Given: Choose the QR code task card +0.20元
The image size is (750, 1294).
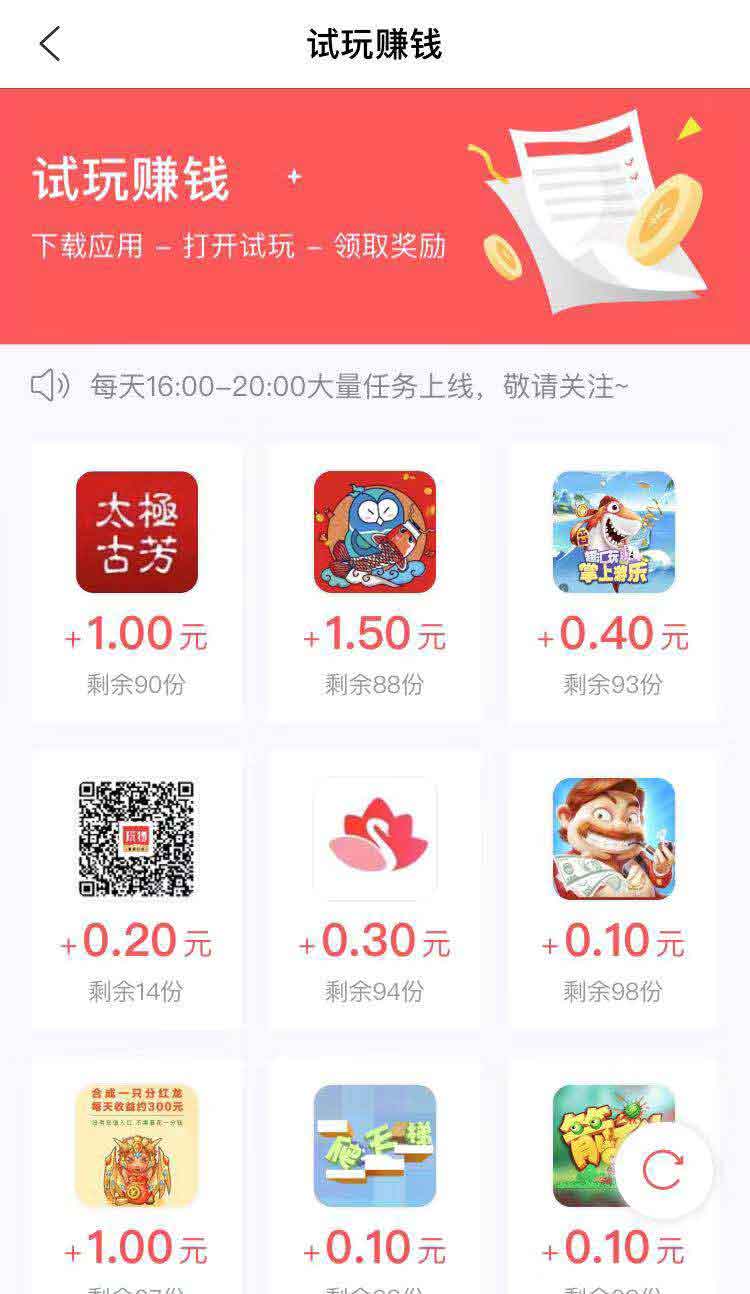Looking at the screenshot, I should point(137,888).
